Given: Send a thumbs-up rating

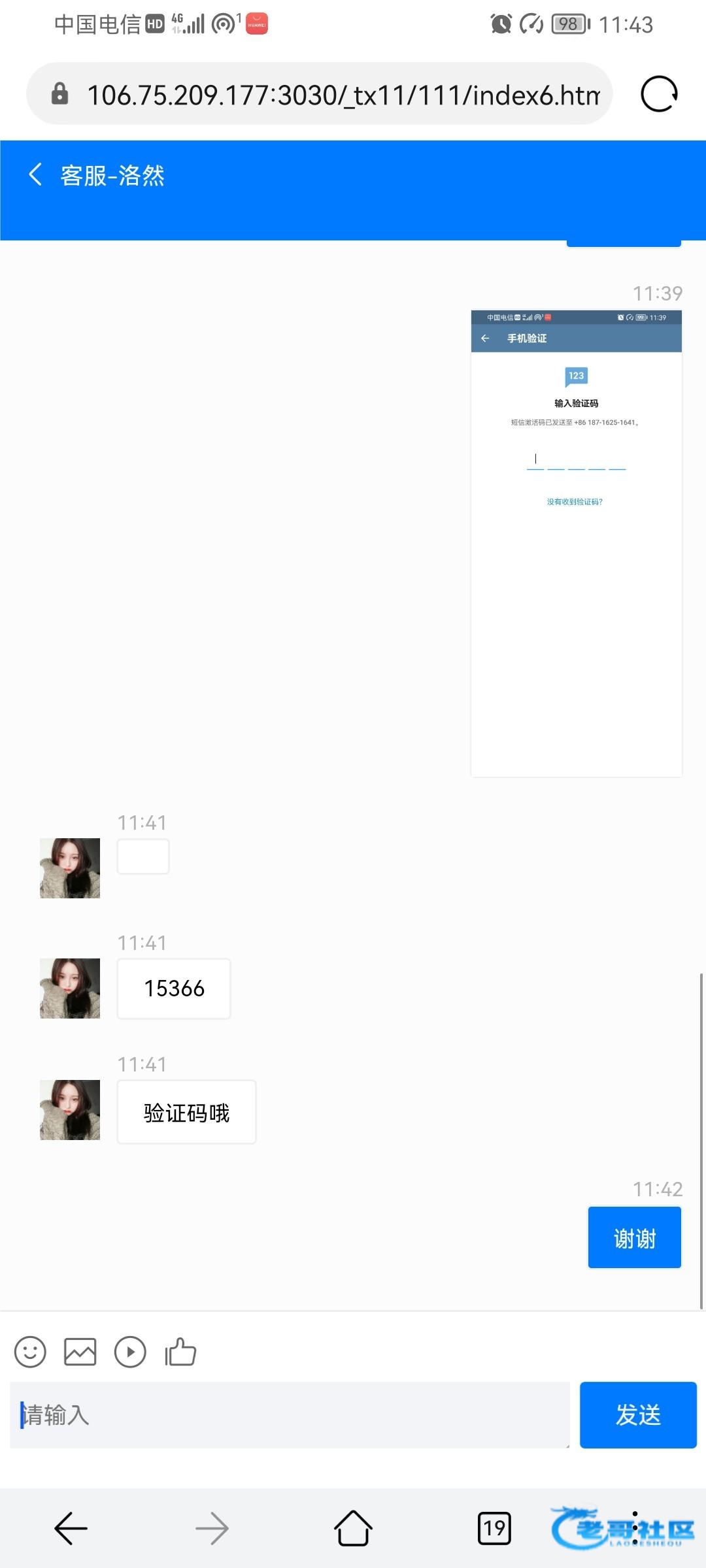Looking at the screenshot, I should (180, 1352).
